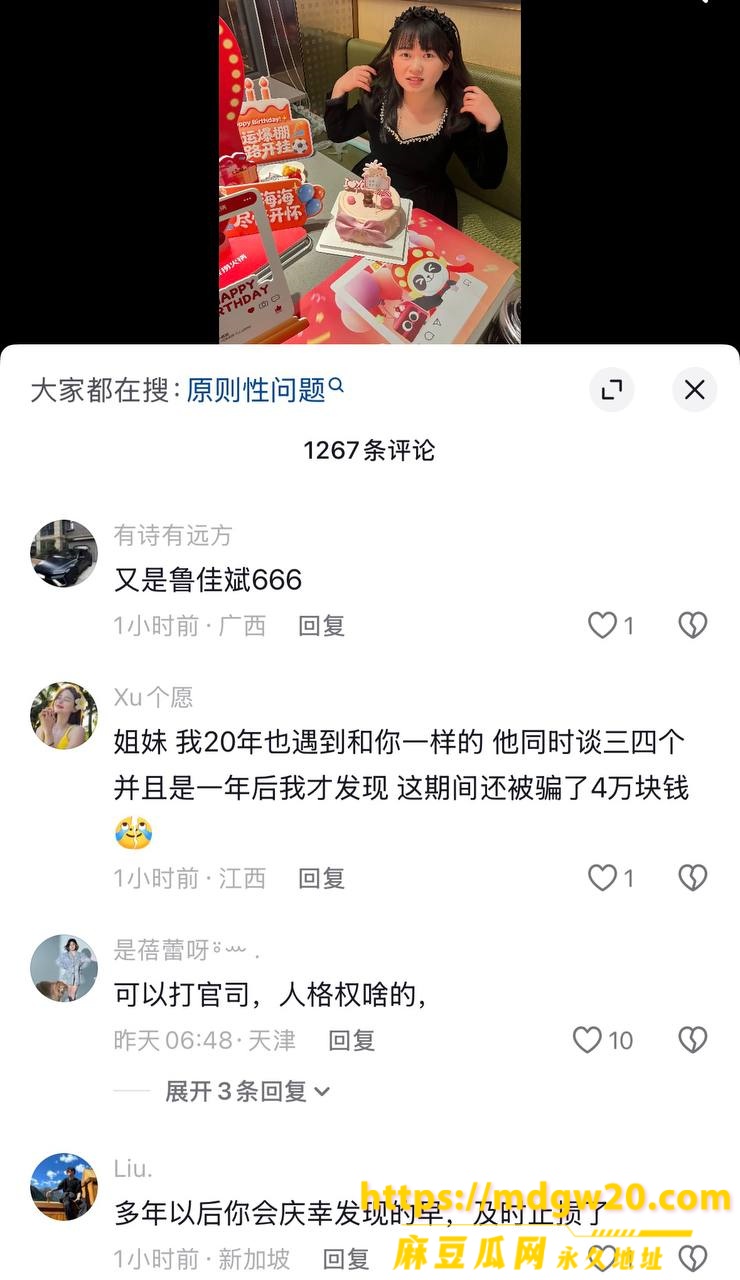Screen dimensions: 740x1280
Task: Close the comments panel
Action: [x=694, y=390]
